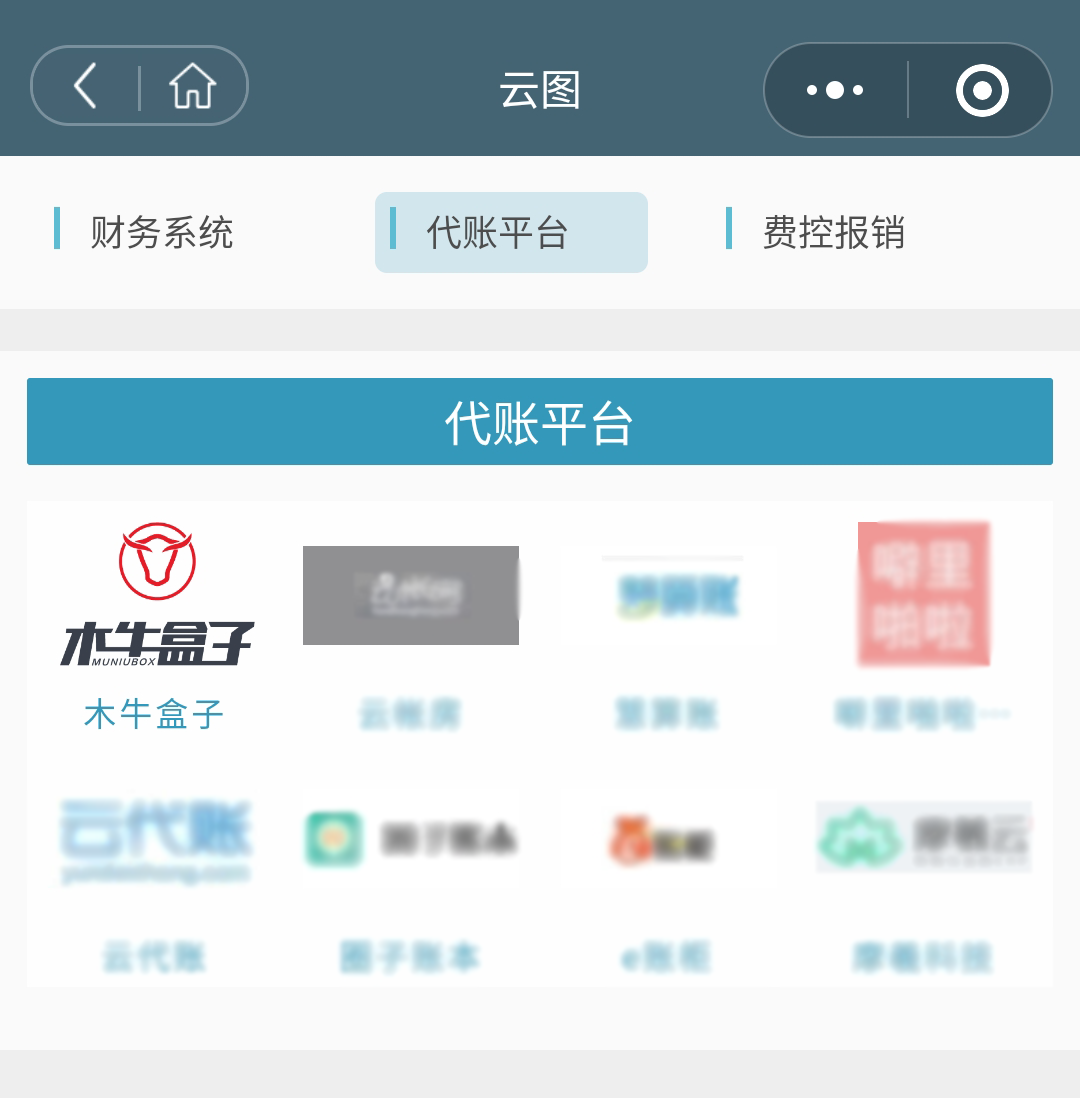
Task: Open the three-dot more options menu
Action: click(835, 90)
